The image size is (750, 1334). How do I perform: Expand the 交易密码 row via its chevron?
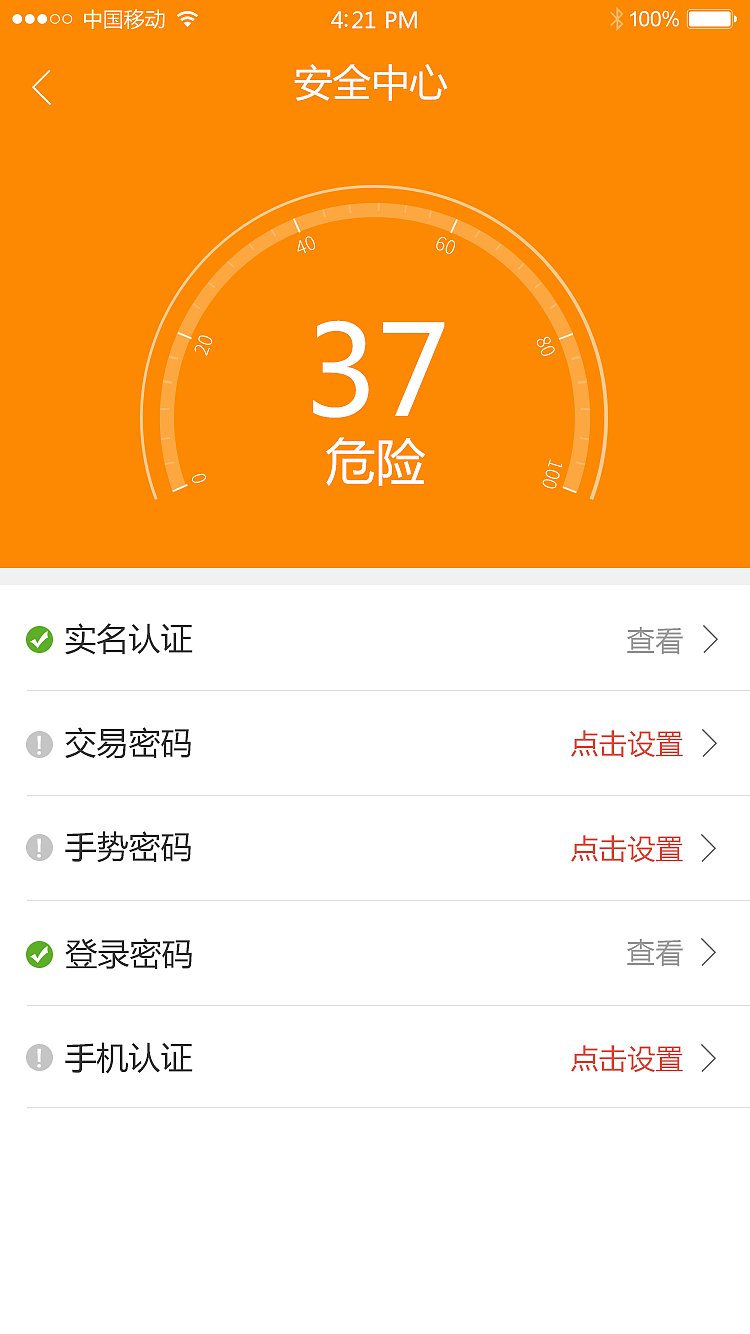tap(711, 745)
